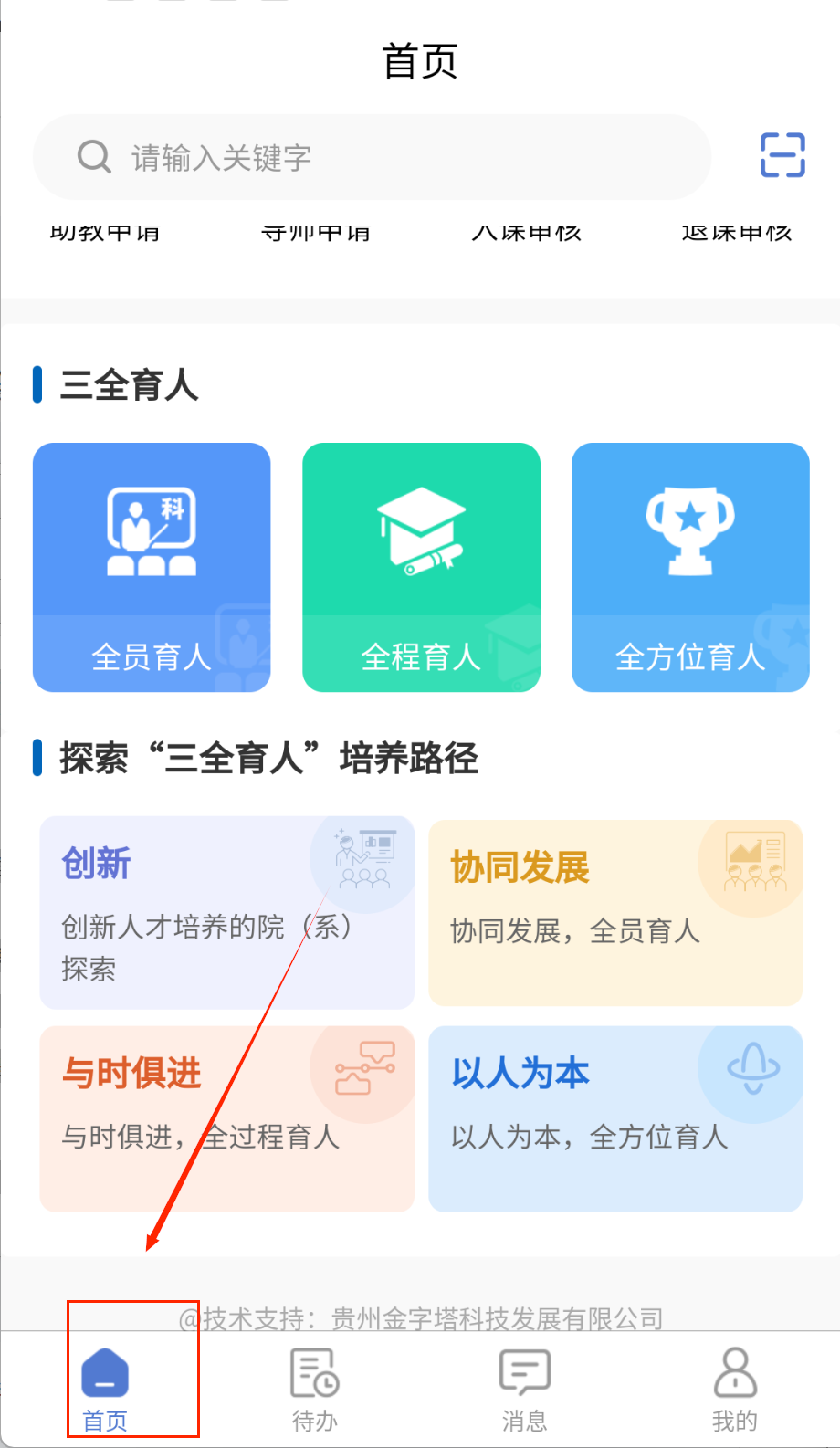Image resolution: width=840 pixels, height=1448 pixels.
Task: Select the 以人为本 card
Action: click(615, 1118)
